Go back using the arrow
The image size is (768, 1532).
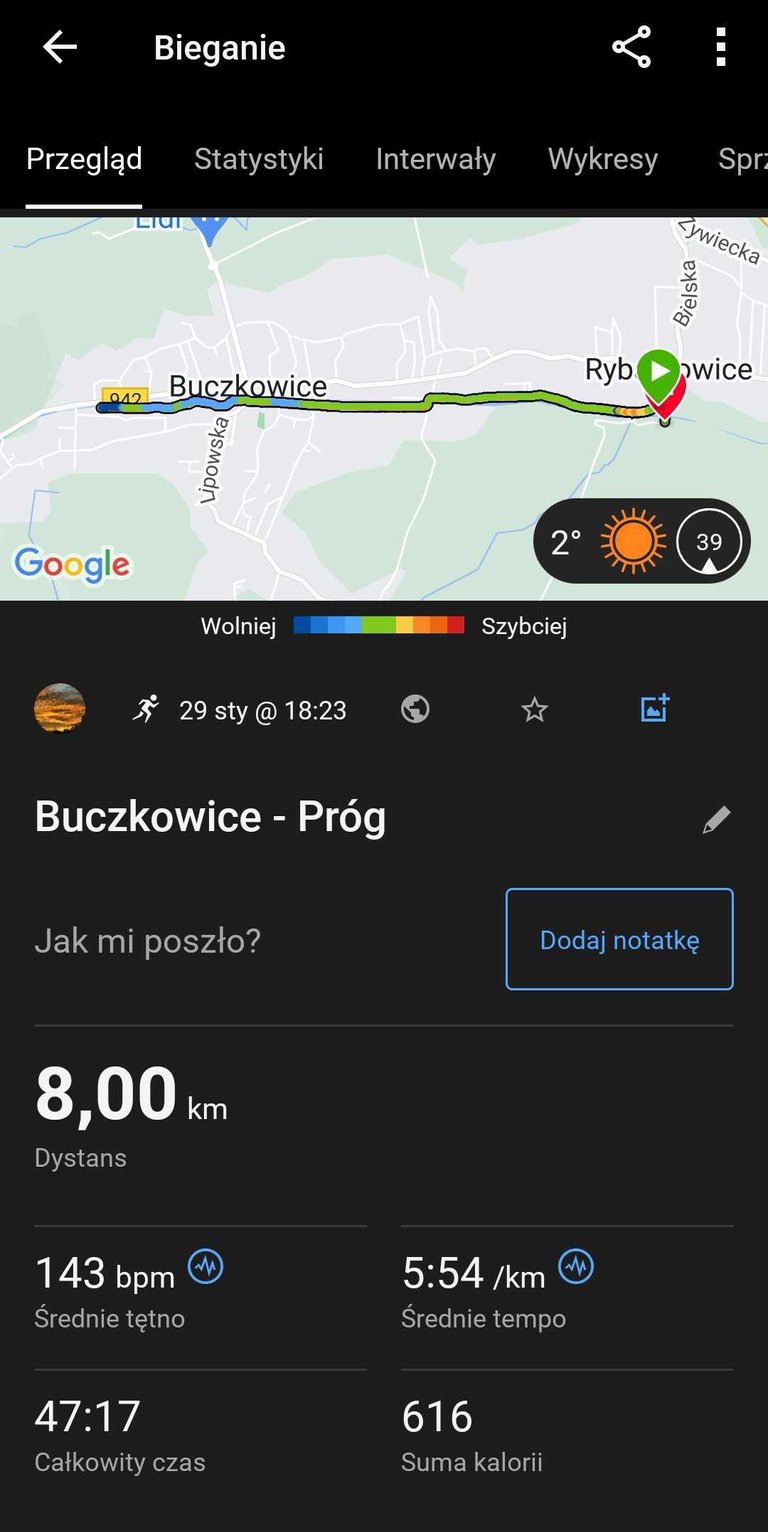pos(59,47)
